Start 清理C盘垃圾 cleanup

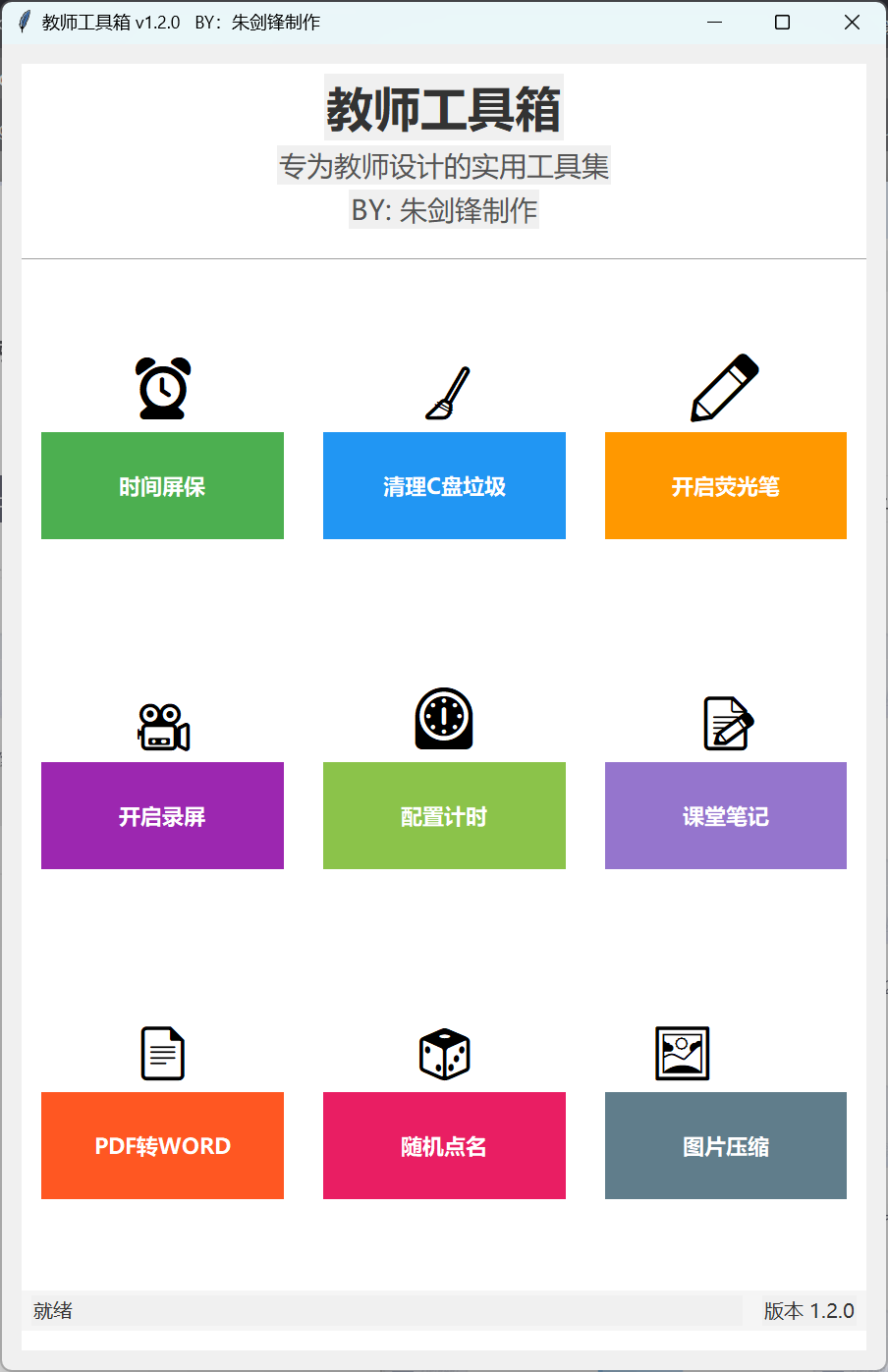pyautogui.click(x=444, y=485)
